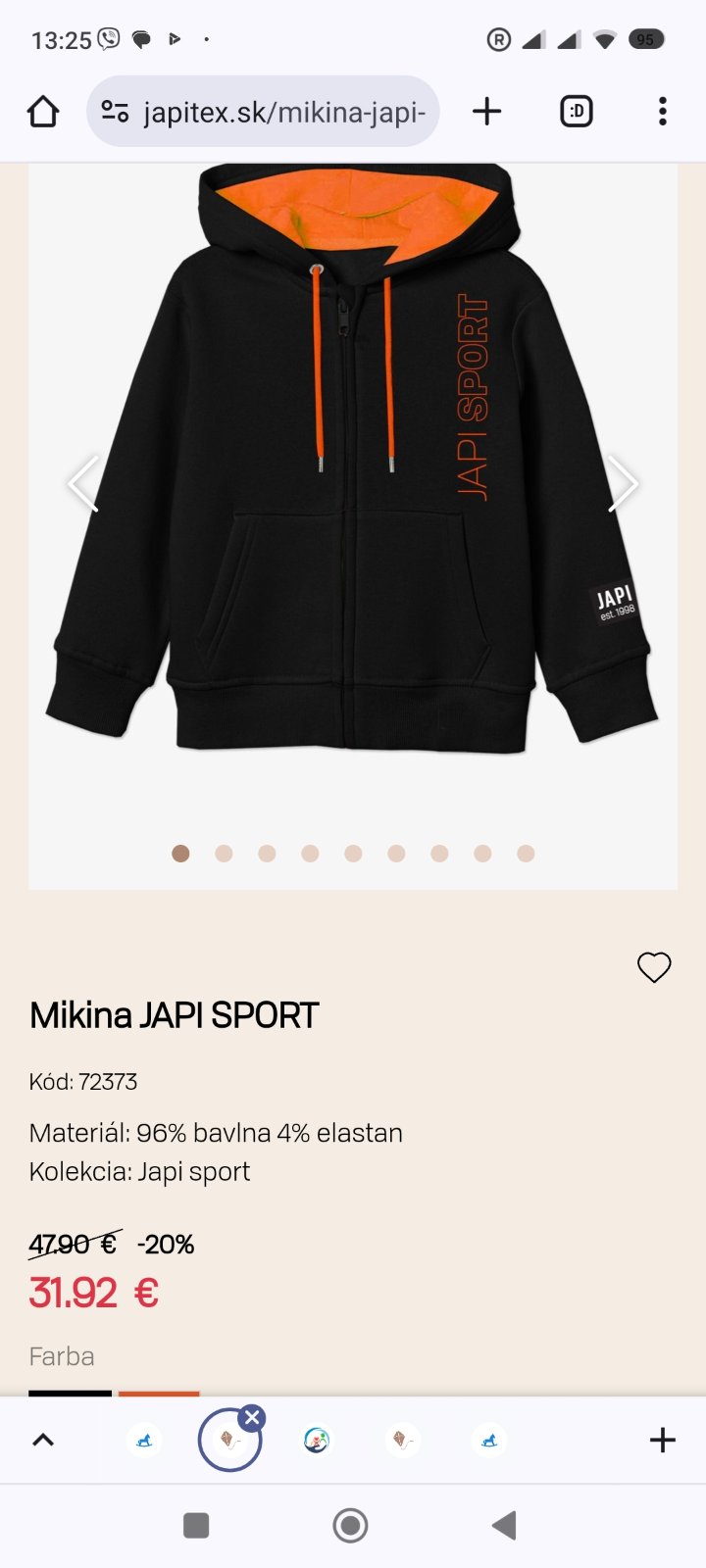The height and width of the screenshot is (1568, 706).
Task: Add Mikina JAPI SPORT to wishlist
Action: coord(654,967)
